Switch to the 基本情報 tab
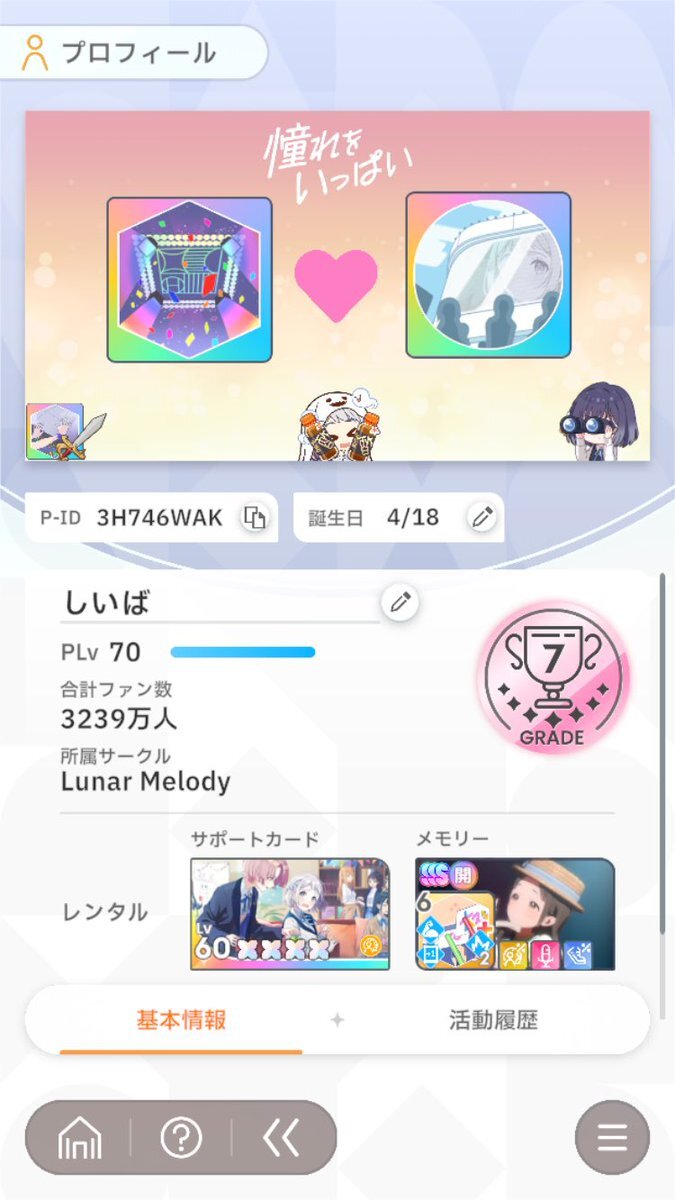 click(x=181, y=1020)
